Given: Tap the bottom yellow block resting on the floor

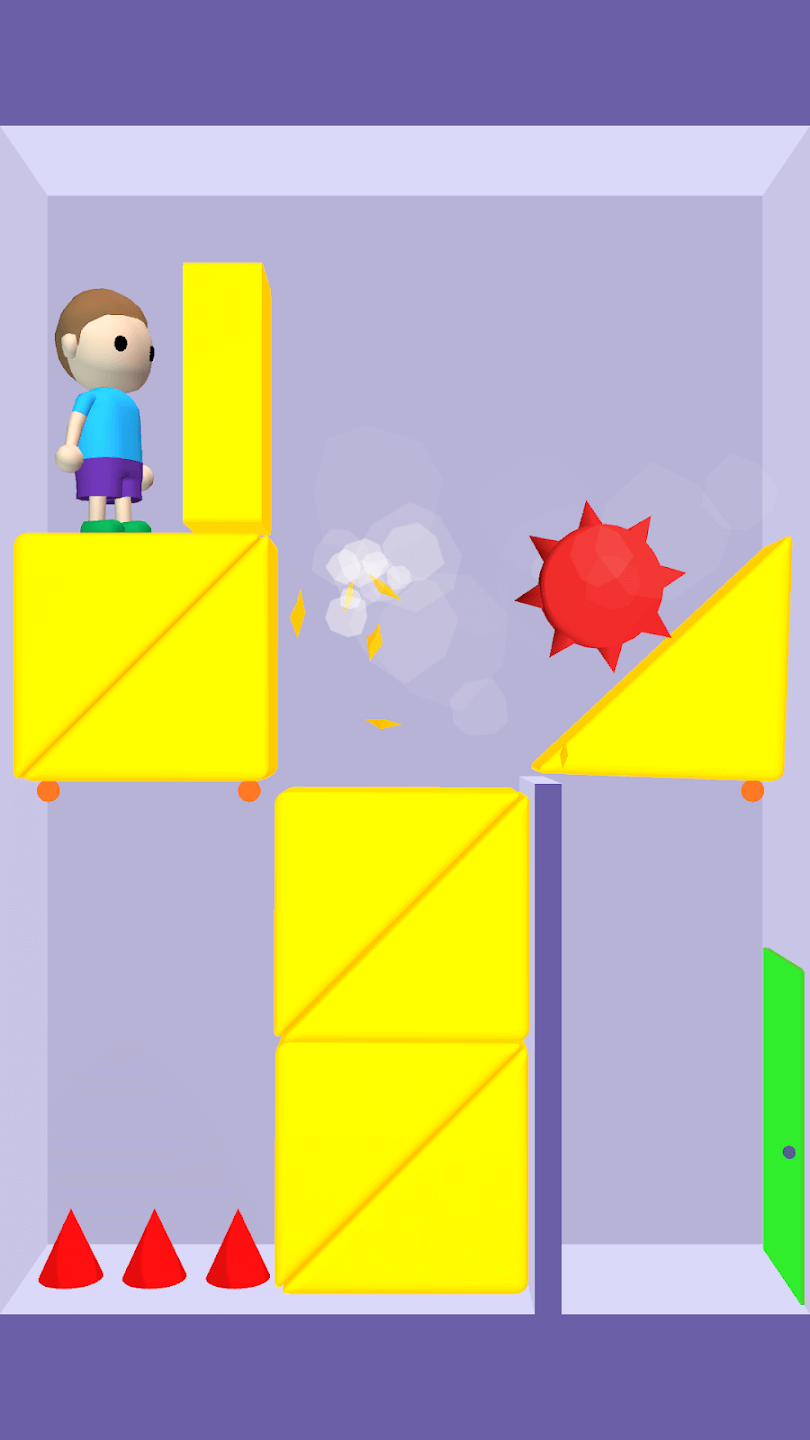Looking at the screenshot, I should 401,1166.
